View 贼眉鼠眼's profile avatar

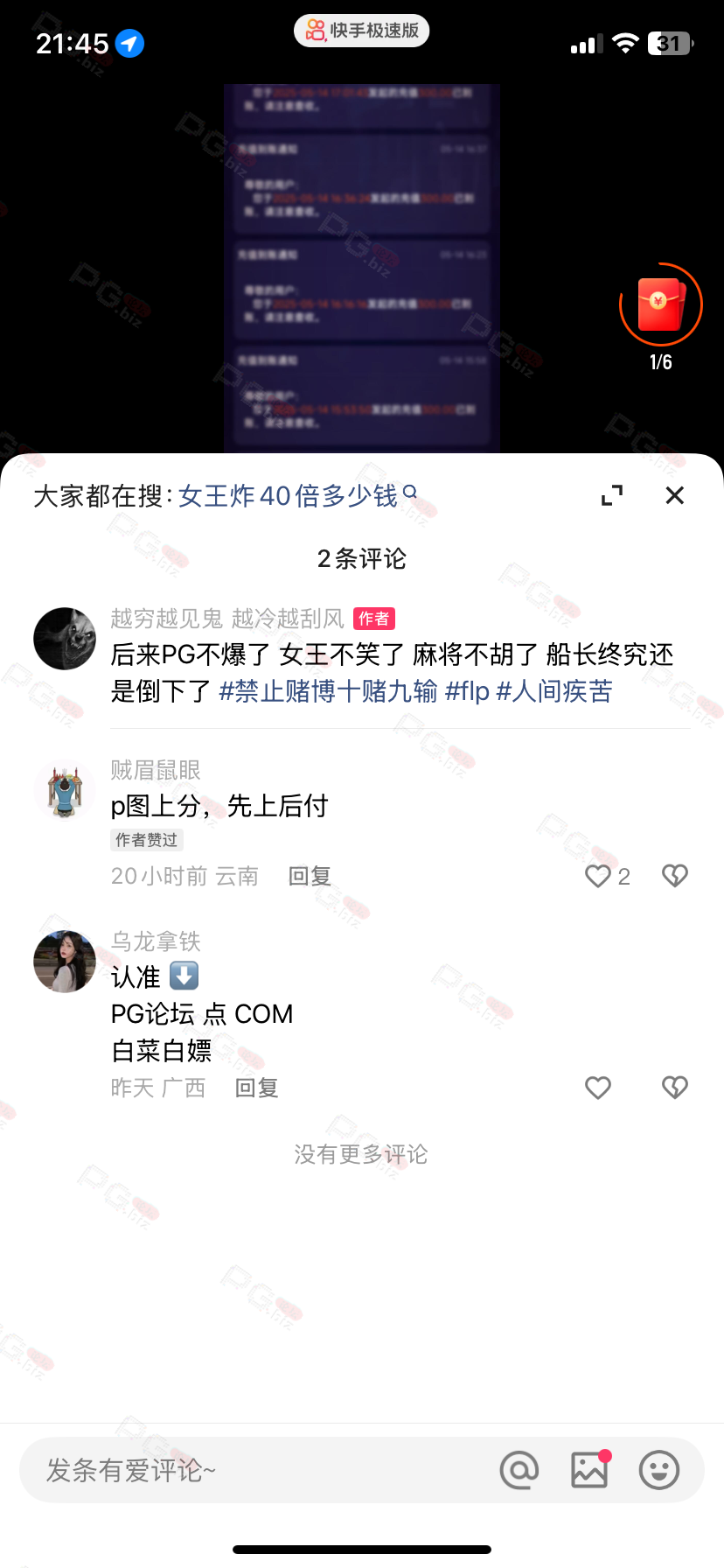pos(65,789)
